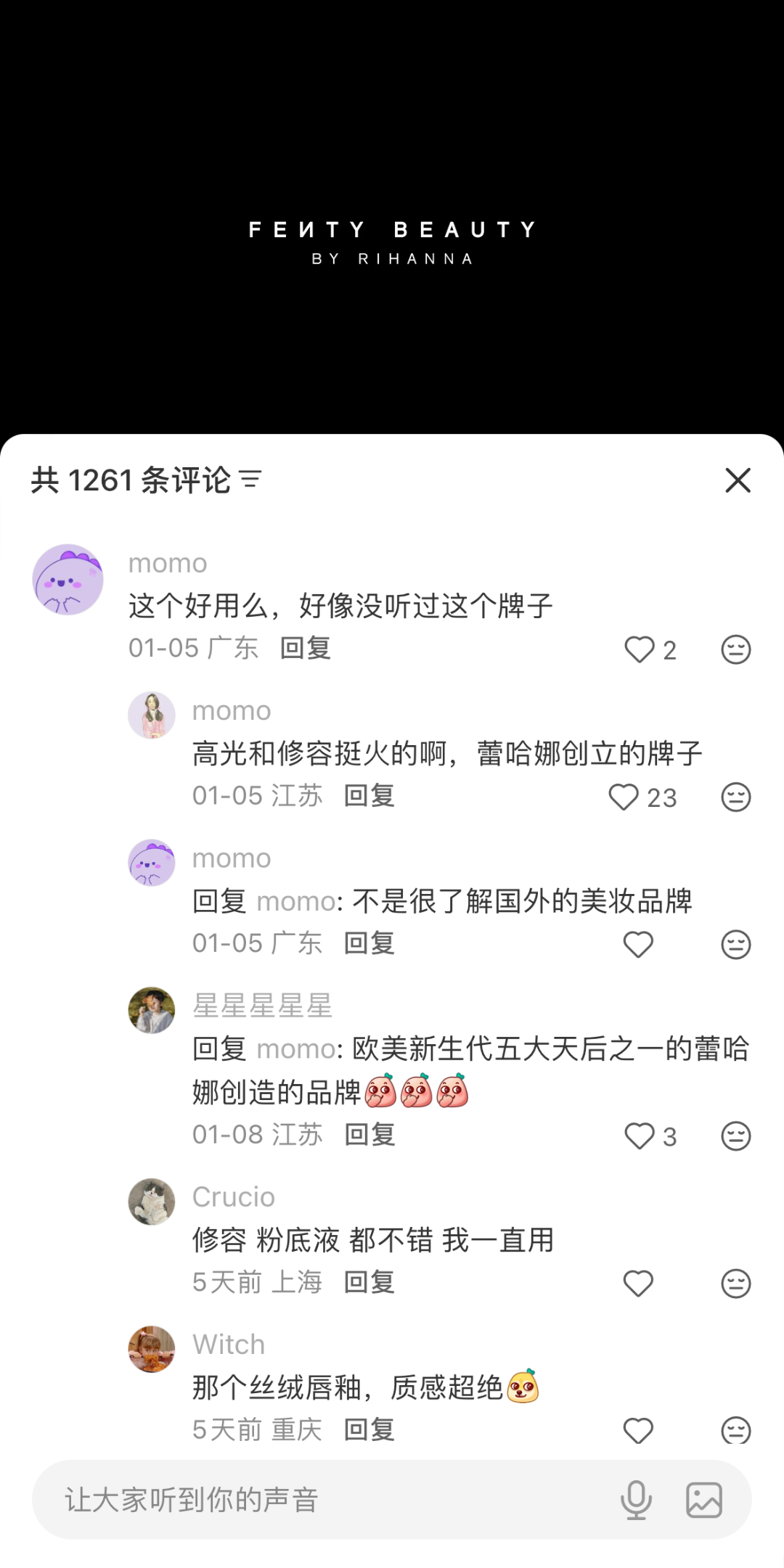
Task: Reply to the comment 不是很了解国外的美妆品牌
Action: tap(369, 943)
